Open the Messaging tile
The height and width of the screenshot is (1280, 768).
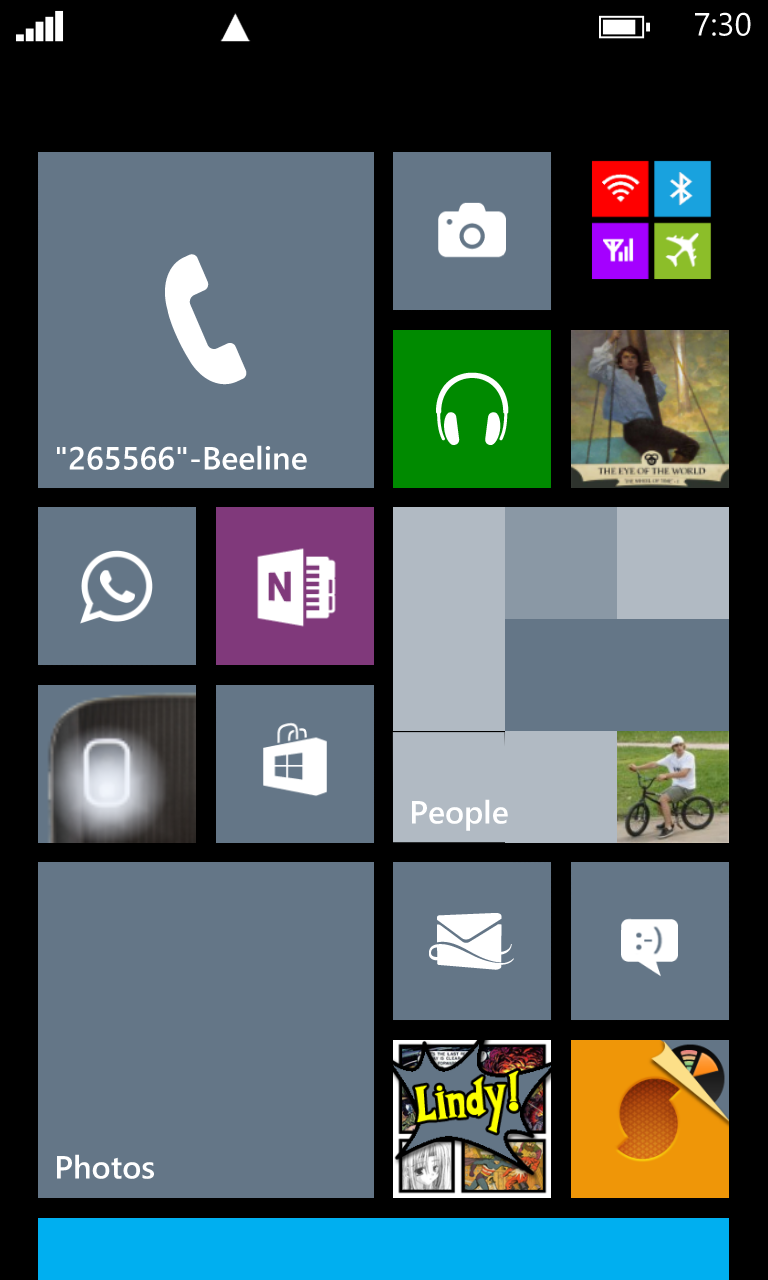650,941
